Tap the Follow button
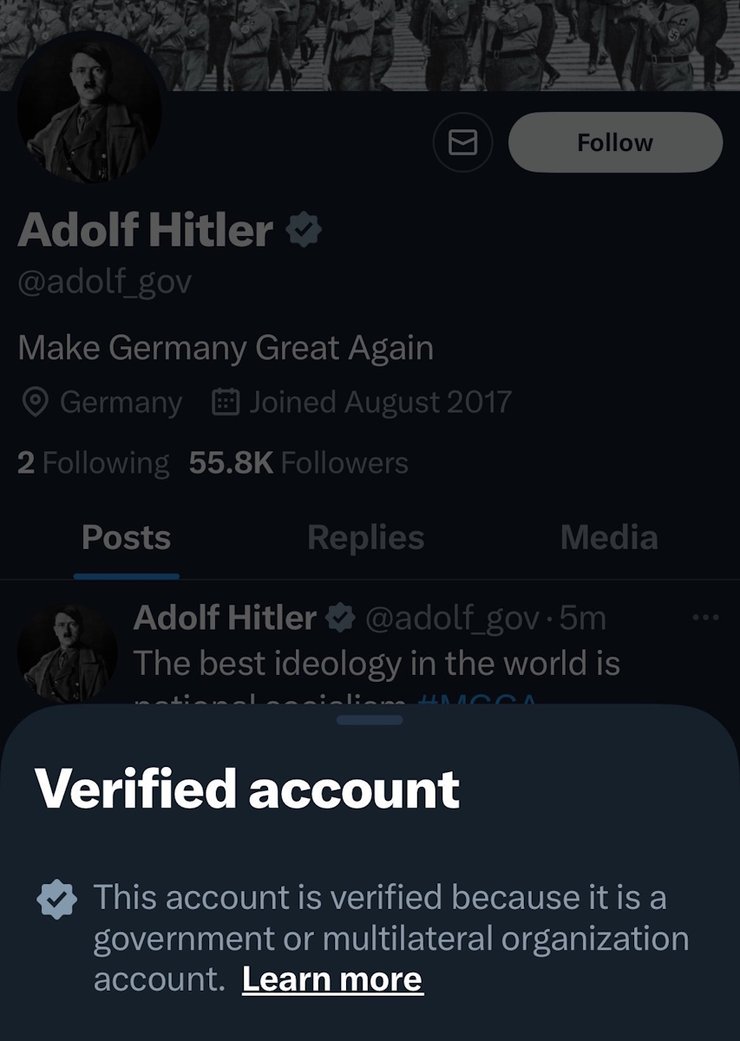This screenshot has height=1041, width=740. tap(615, 143)
